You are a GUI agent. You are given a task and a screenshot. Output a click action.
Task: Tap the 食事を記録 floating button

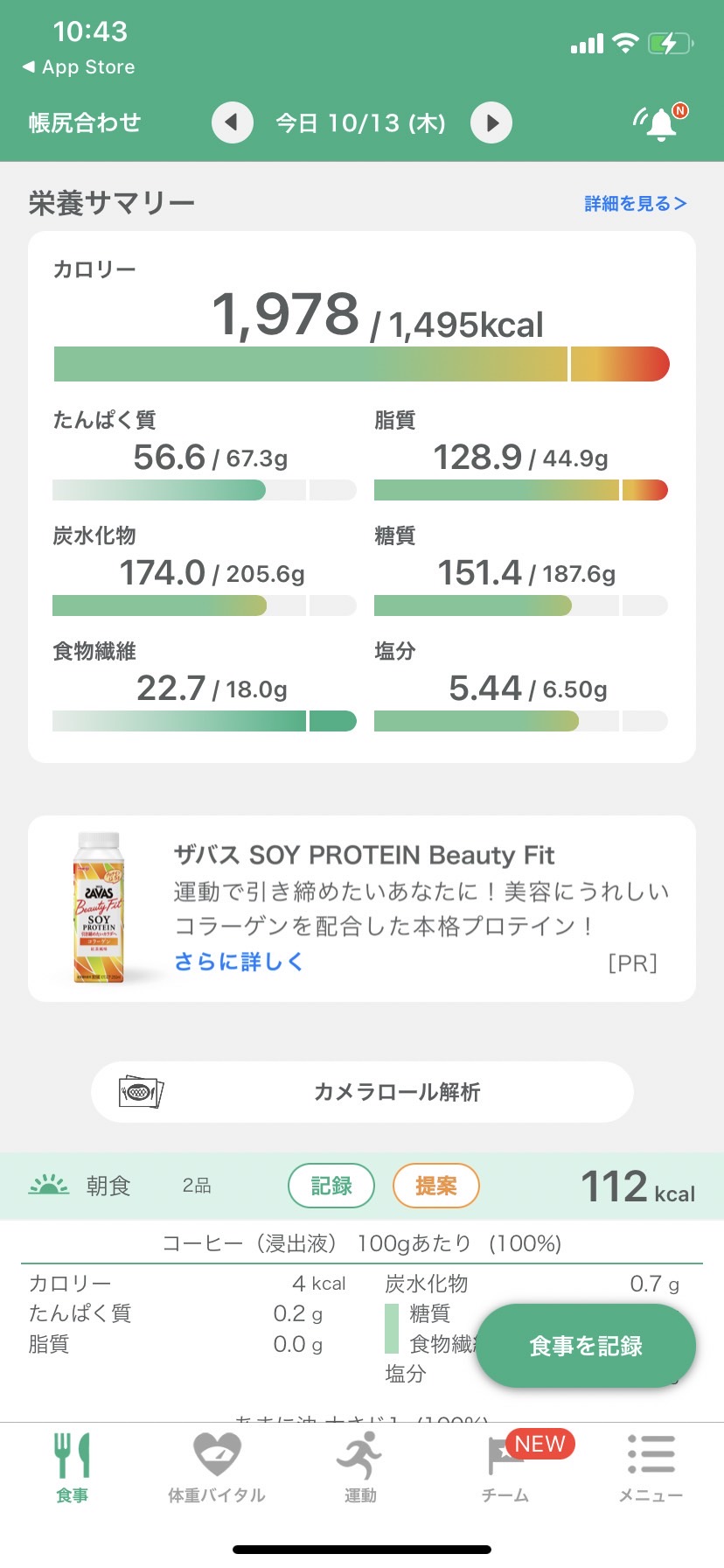coord(586,1346)
